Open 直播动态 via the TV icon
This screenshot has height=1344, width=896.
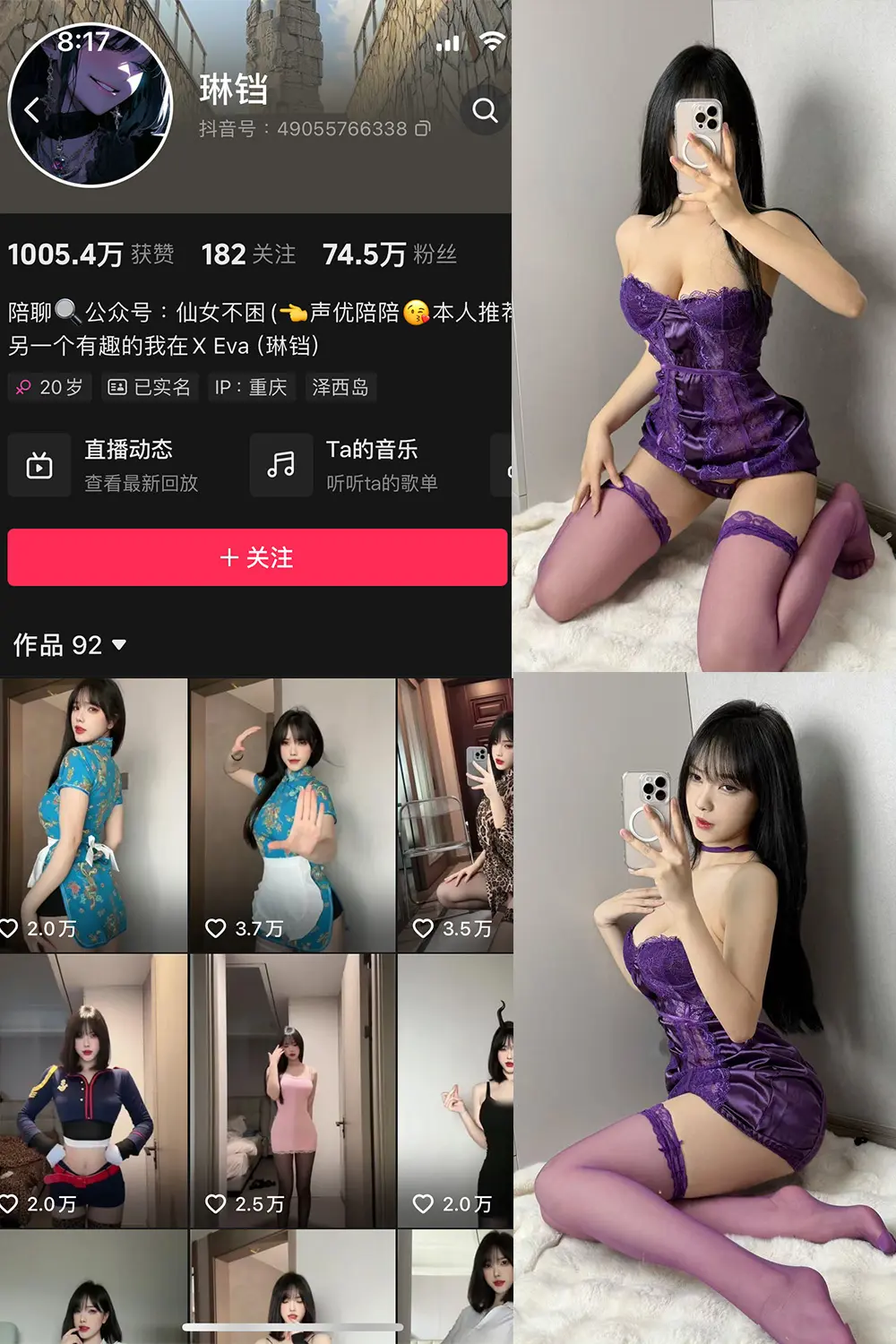click(38, 464)
